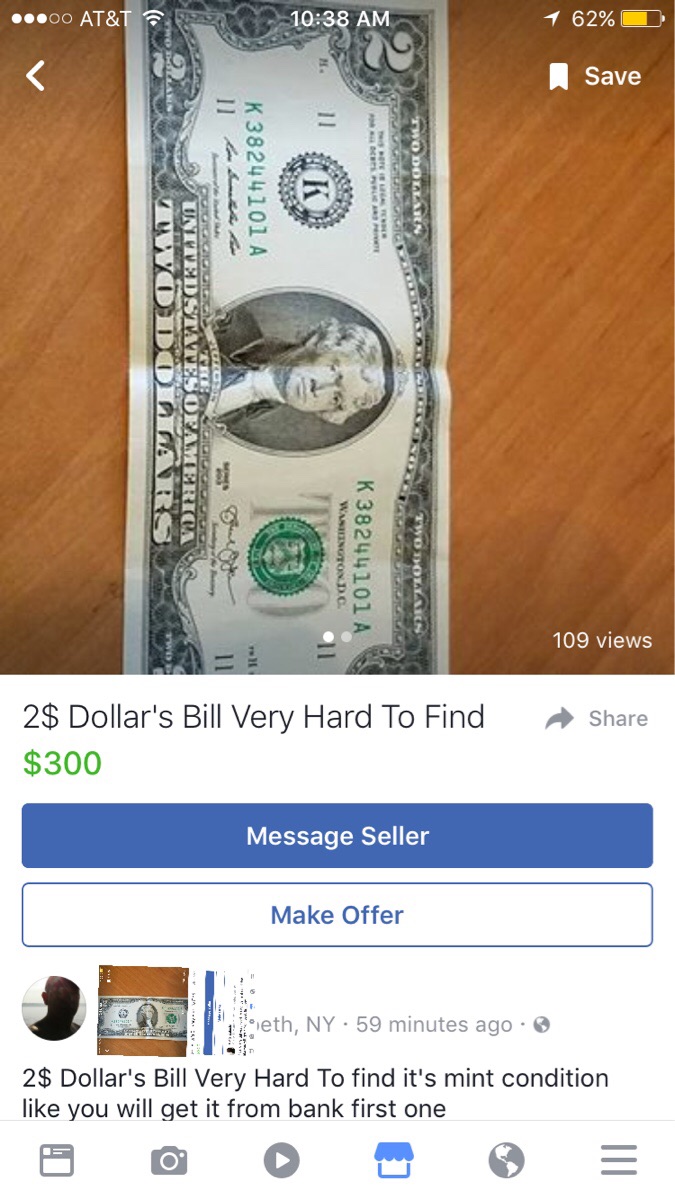Open the hamburger menu tab
The image size is (675, 1200).
tap(618, 1160)
